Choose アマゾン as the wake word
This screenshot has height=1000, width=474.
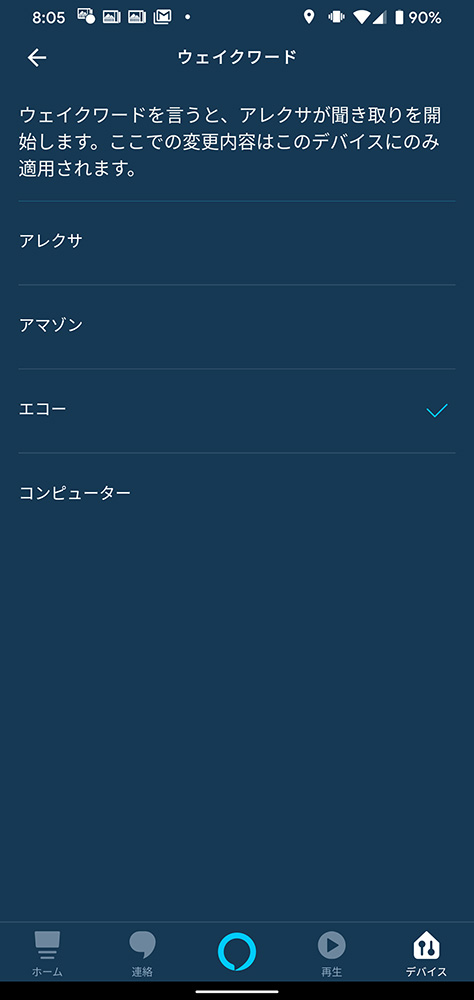click(237, 327)
